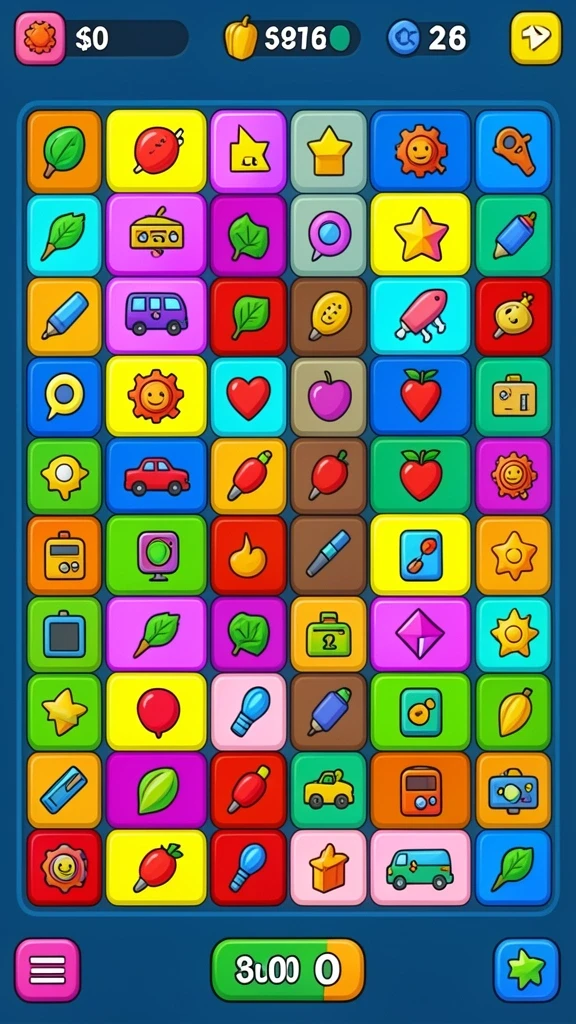Tap the pink diamond tile
Viewport: 576px width, 1024px height.
(x=421, y=635)
